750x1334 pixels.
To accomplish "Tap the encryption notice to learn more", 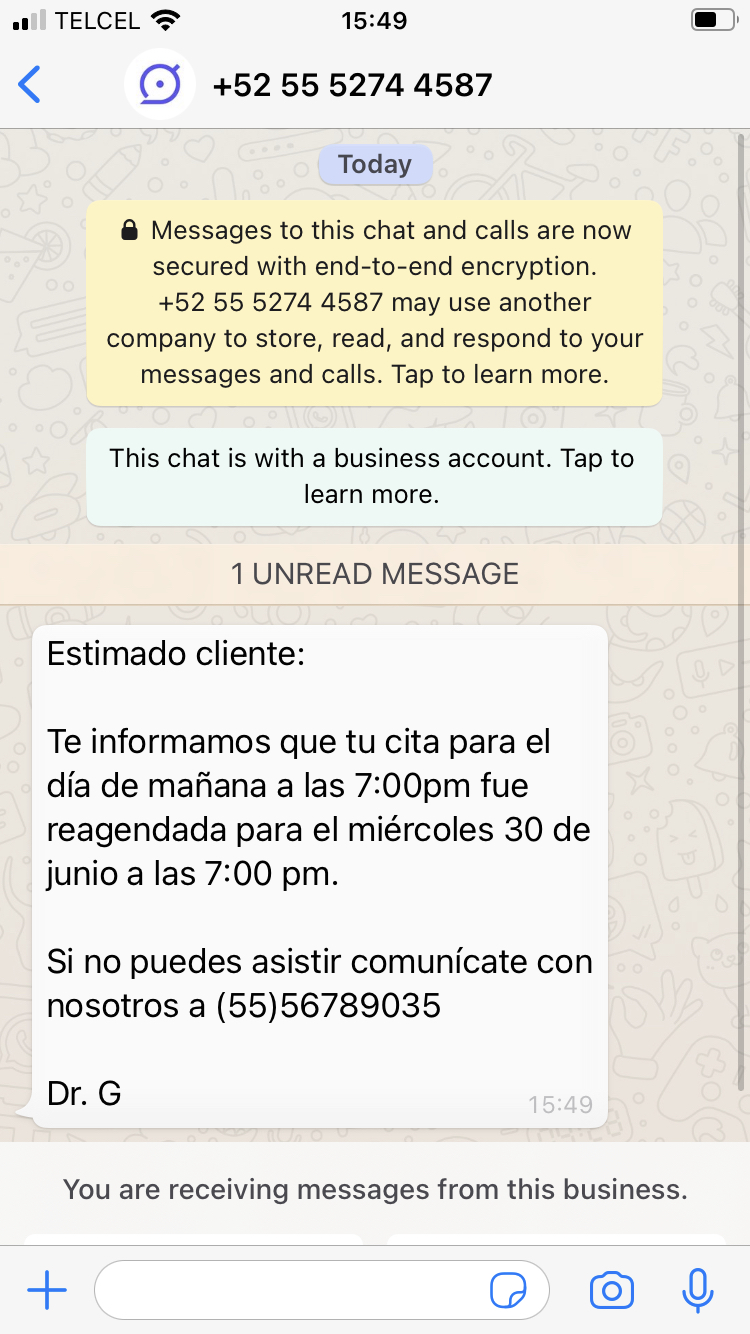I will click(374, 303).
